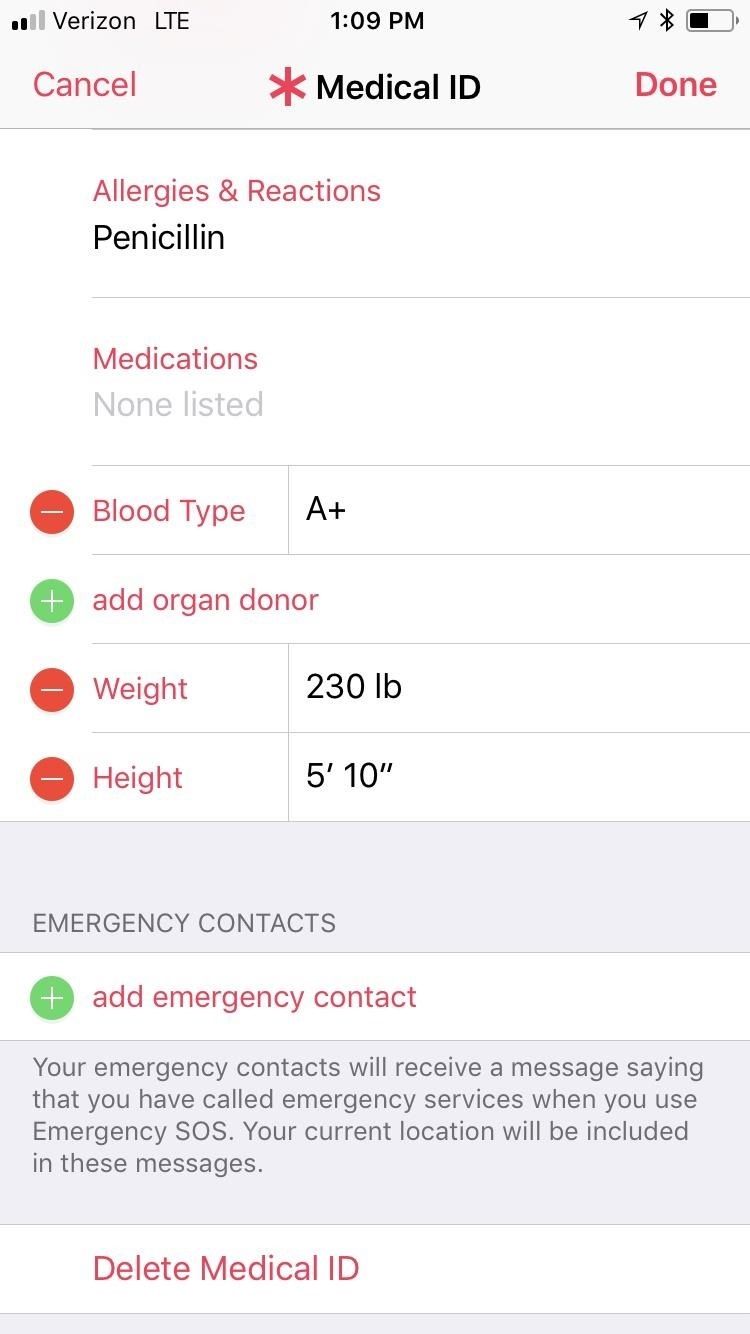Tap the red minus icon beside Weight
This screenshot has height=1334, width=750.
(51, 689)
